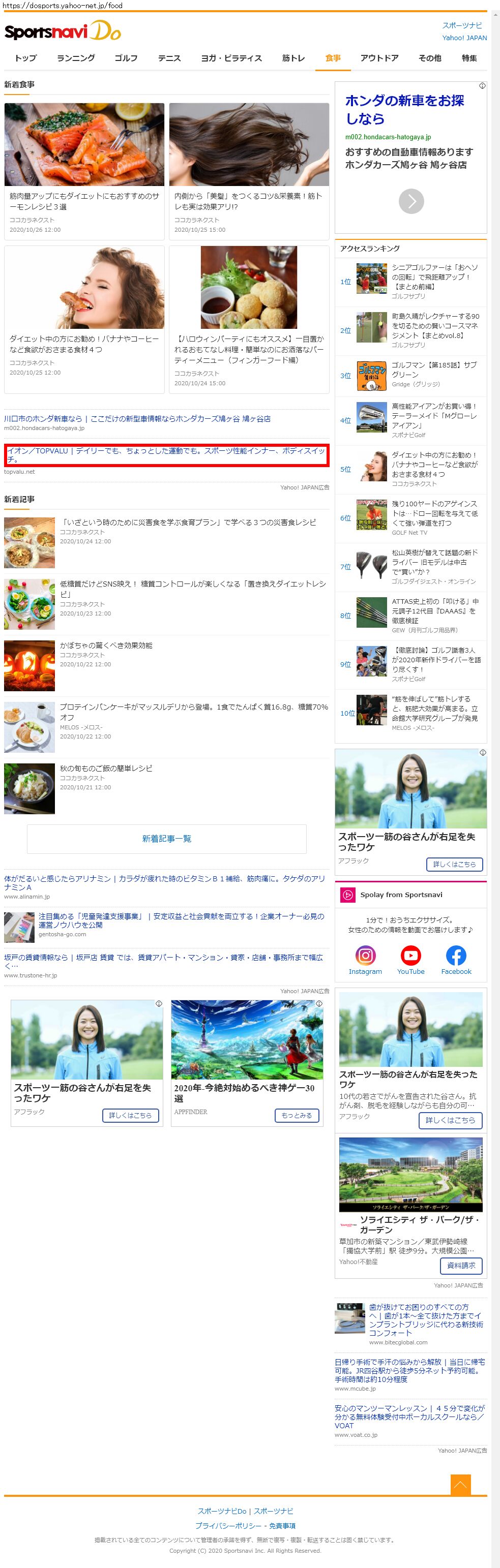Open the Spolay Instagram page
This screenshot has height=1568, width=500.
tap(365, 960)
